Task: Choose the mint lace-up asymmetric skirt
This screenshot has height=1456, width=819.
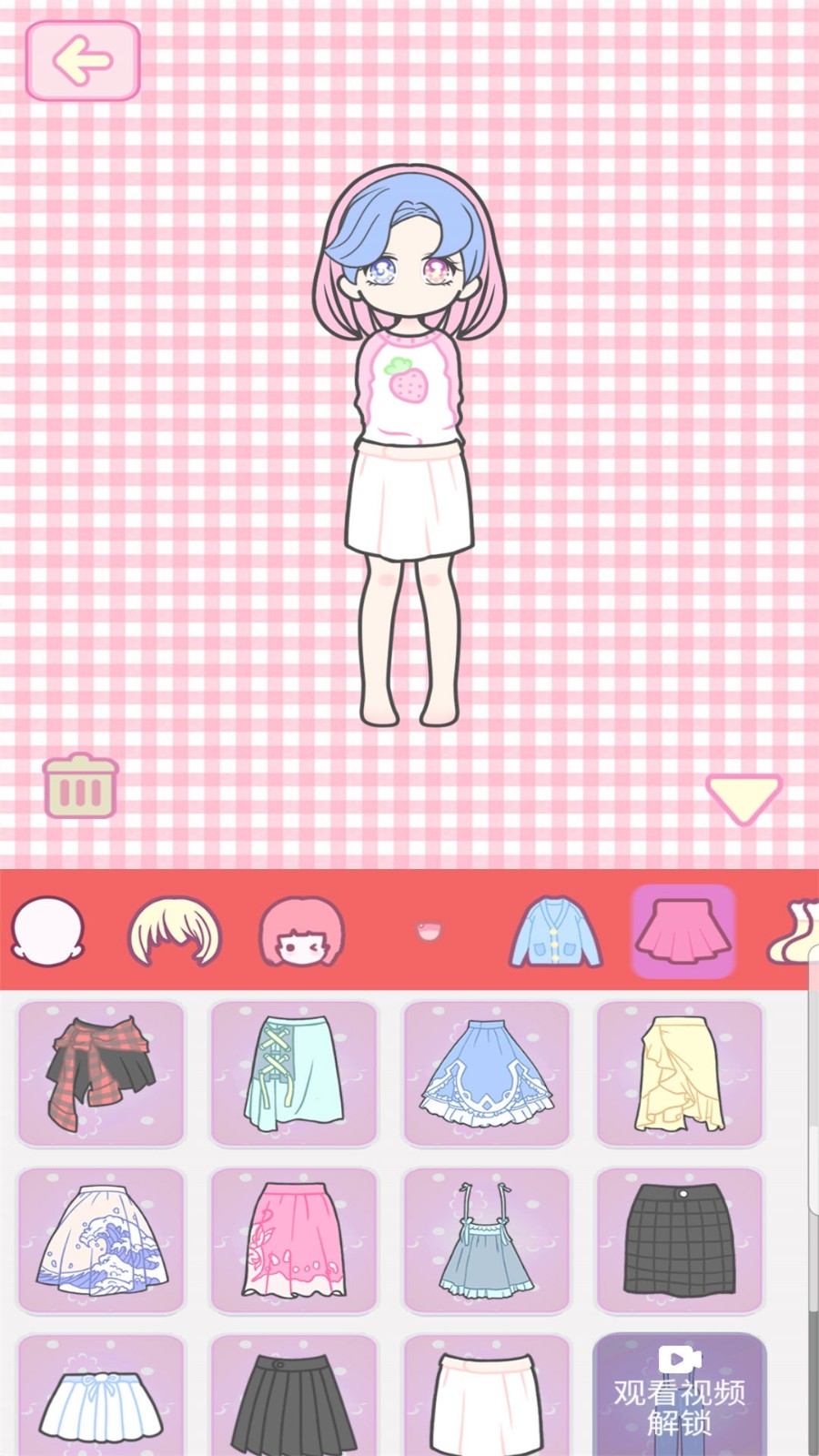Action: tap(293, 1077)
